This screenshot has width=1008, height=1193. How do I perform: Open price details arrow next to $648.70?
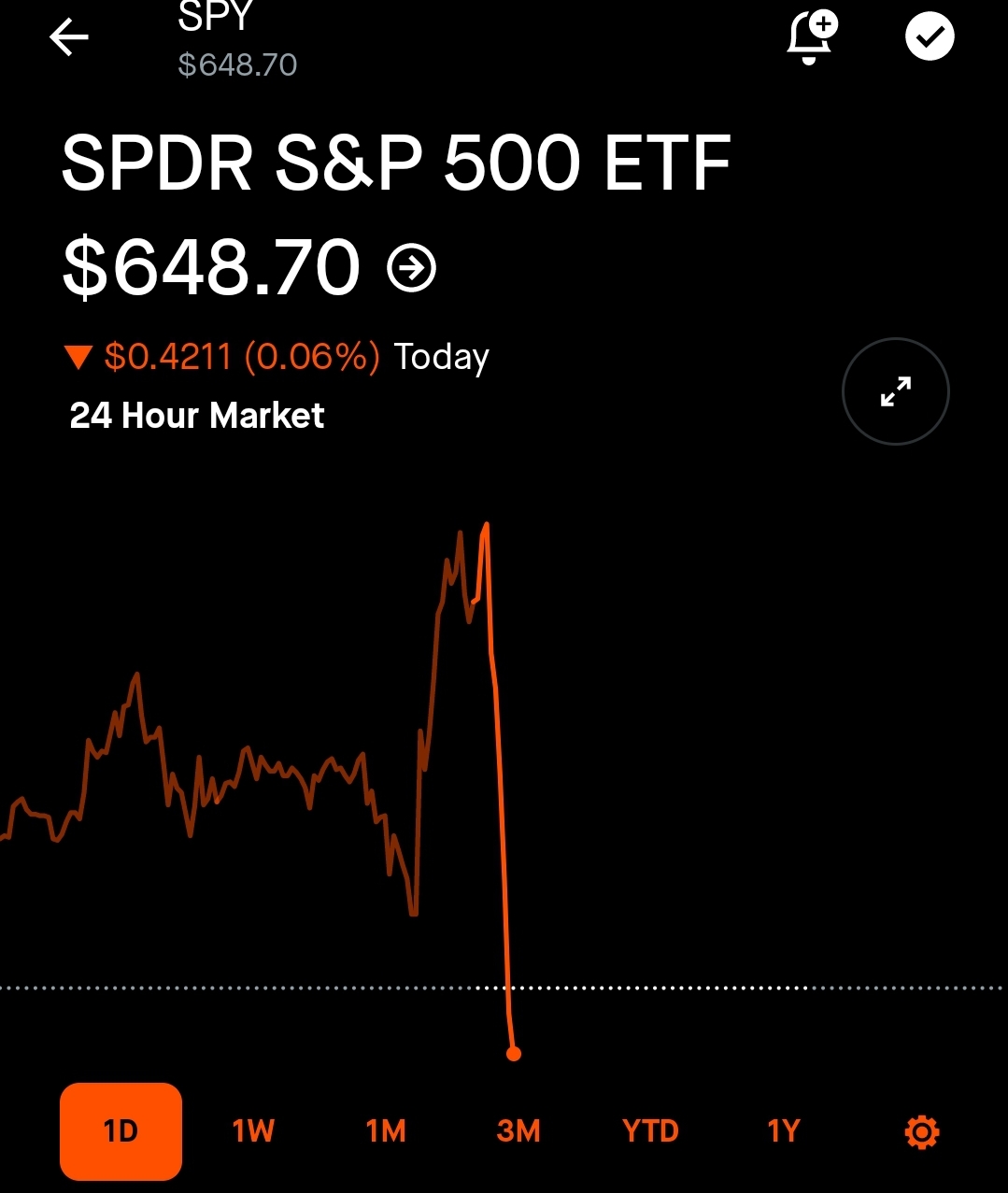click(412, 269)
